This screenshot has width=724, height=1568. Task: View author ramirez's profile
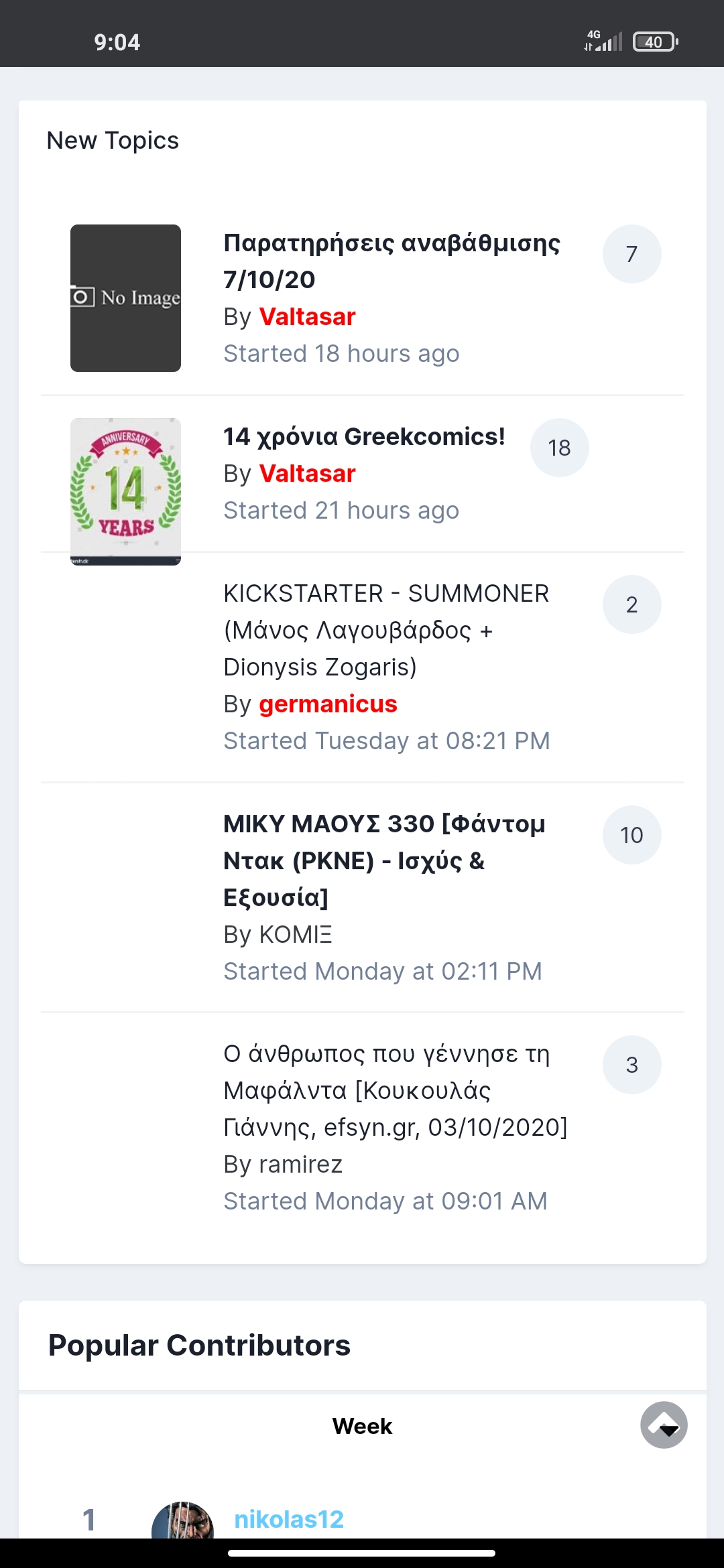pyautogui.click(x=300, y=1165)
